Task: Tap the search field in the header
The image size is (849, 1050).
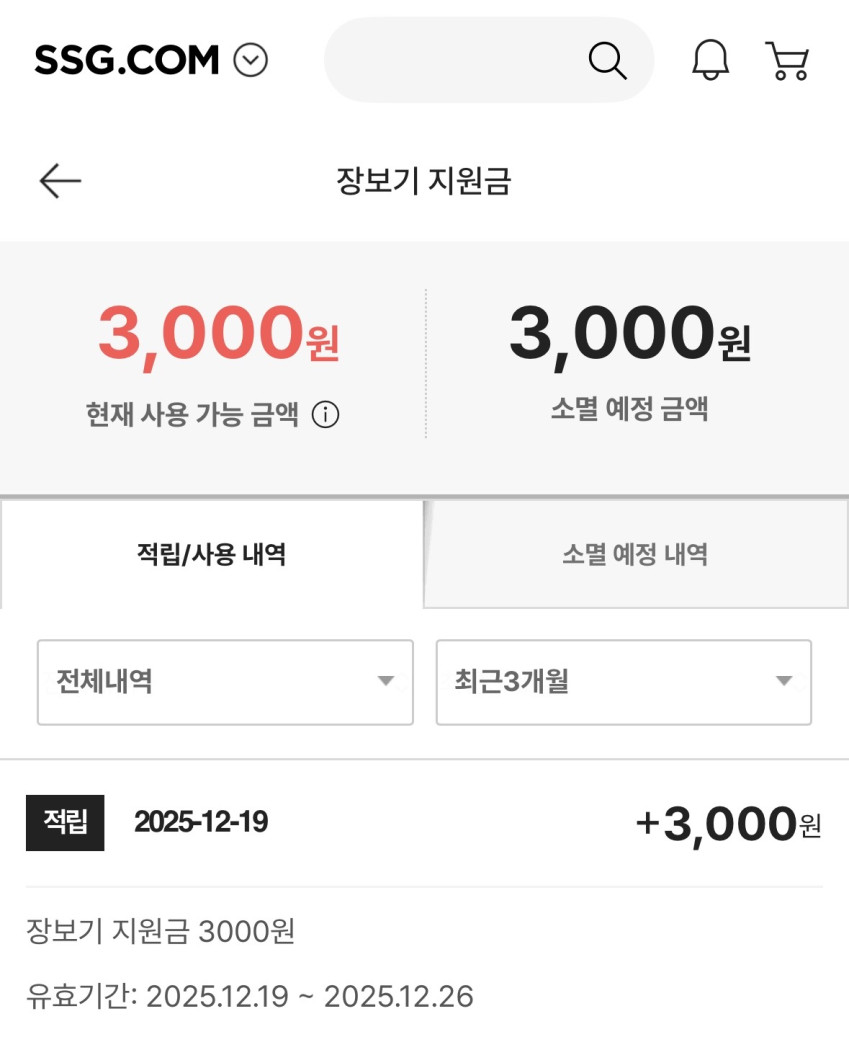Action: pyautogui.click(x=460, y=60)
